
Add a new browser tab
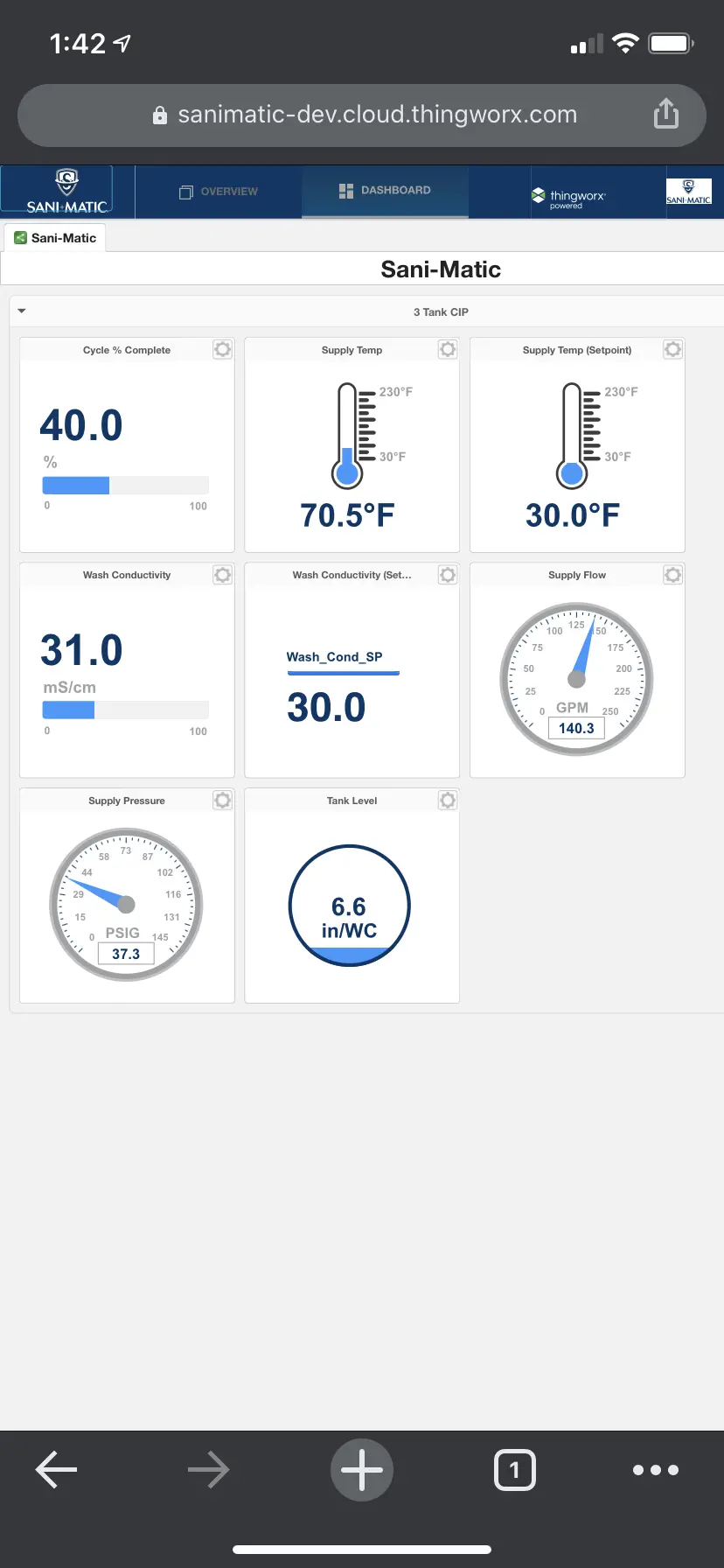362,1470
